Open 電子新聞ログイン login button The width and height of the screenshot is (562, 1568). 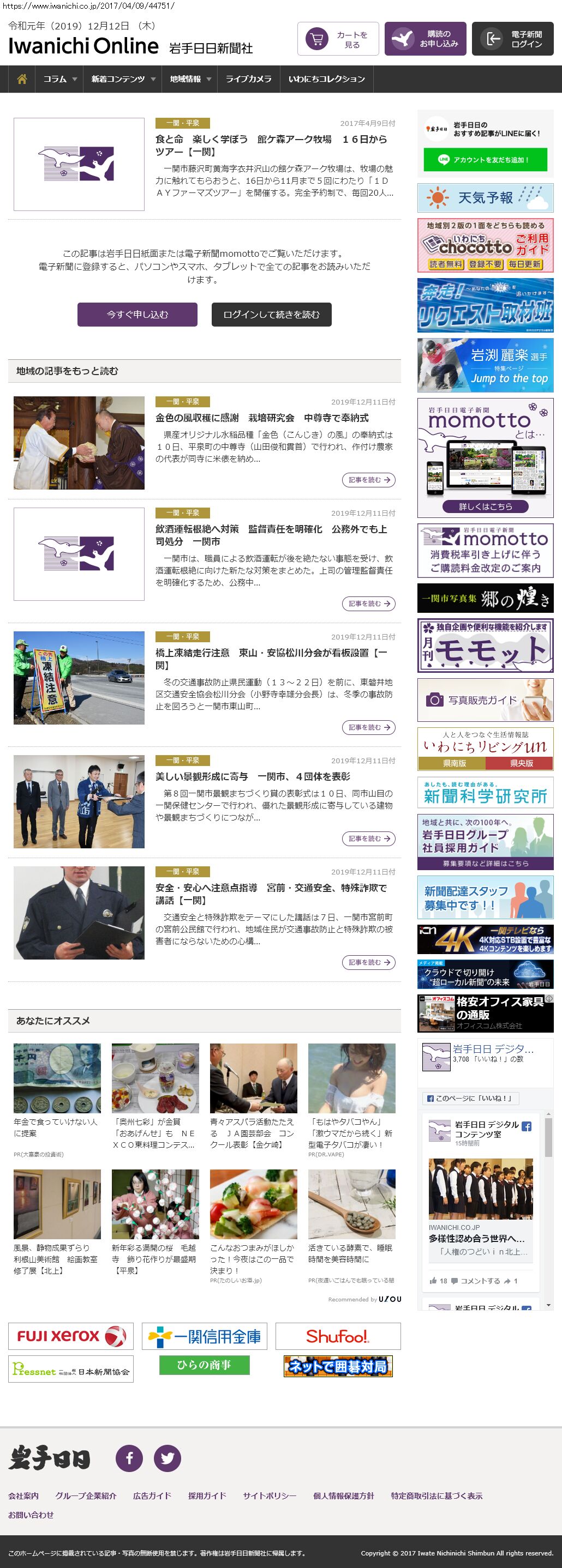512,39
